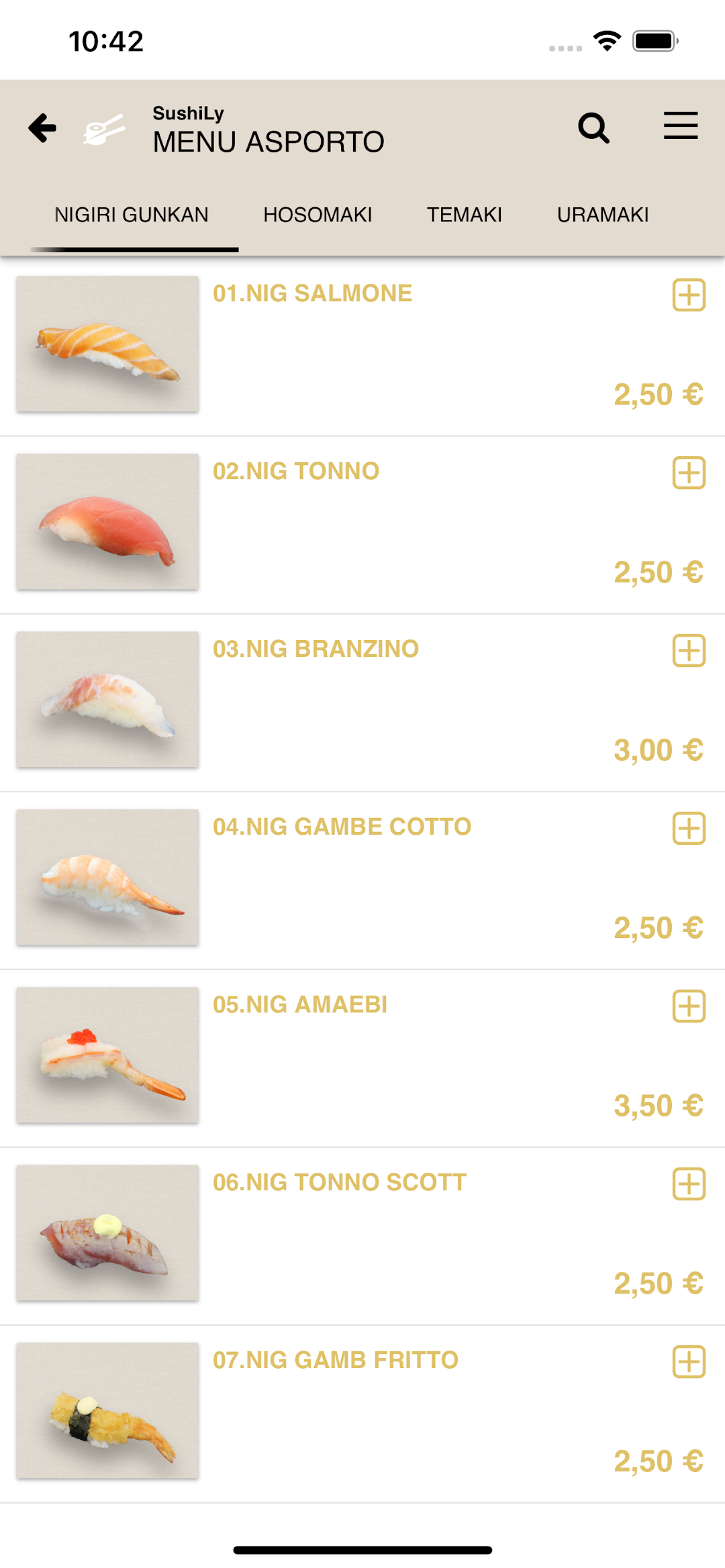Open the hamburger menu
Viewport: 725px width, 1568px height.
[x=681, y=126]
